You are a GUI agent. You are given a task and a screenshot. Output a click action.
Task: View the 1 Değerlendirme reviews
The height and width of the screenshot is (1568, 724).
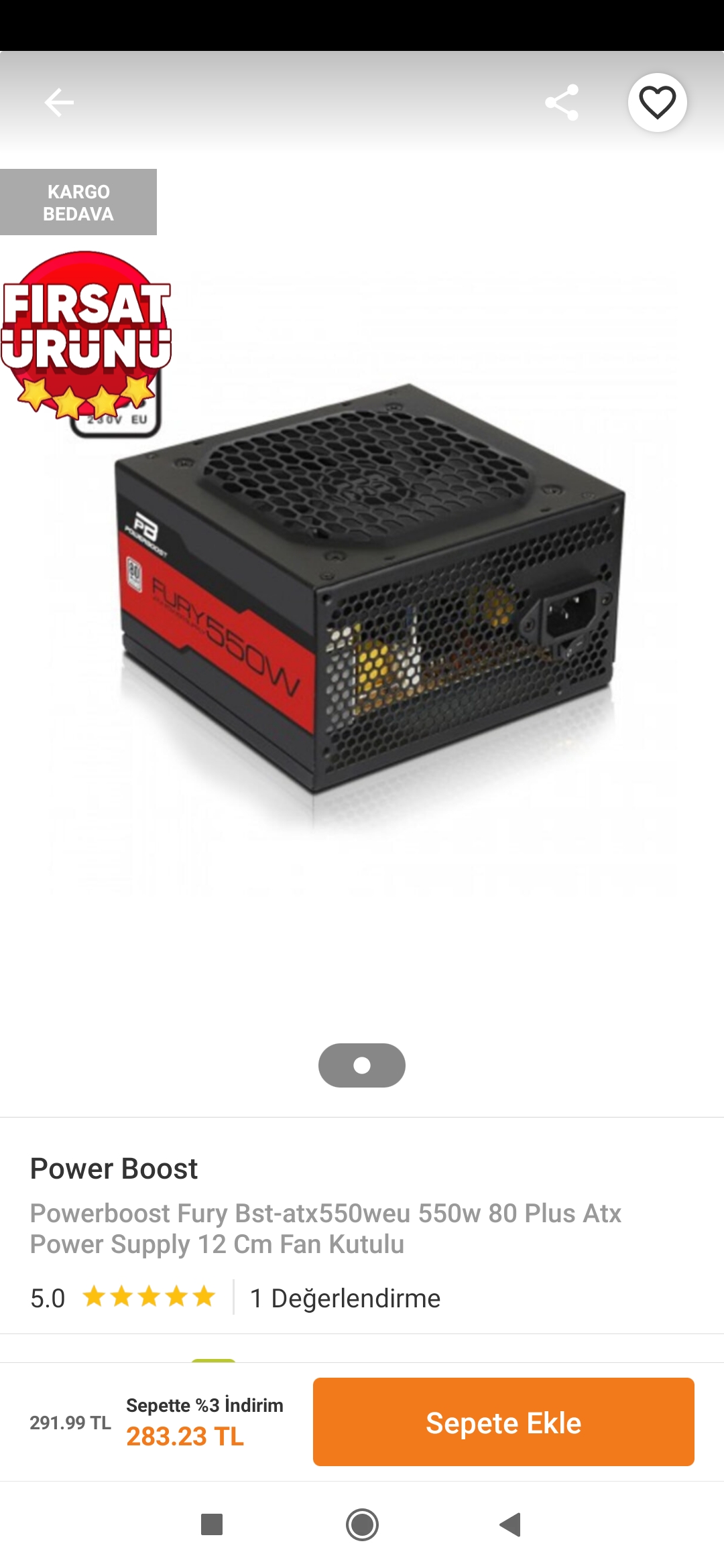[345, 1298]
